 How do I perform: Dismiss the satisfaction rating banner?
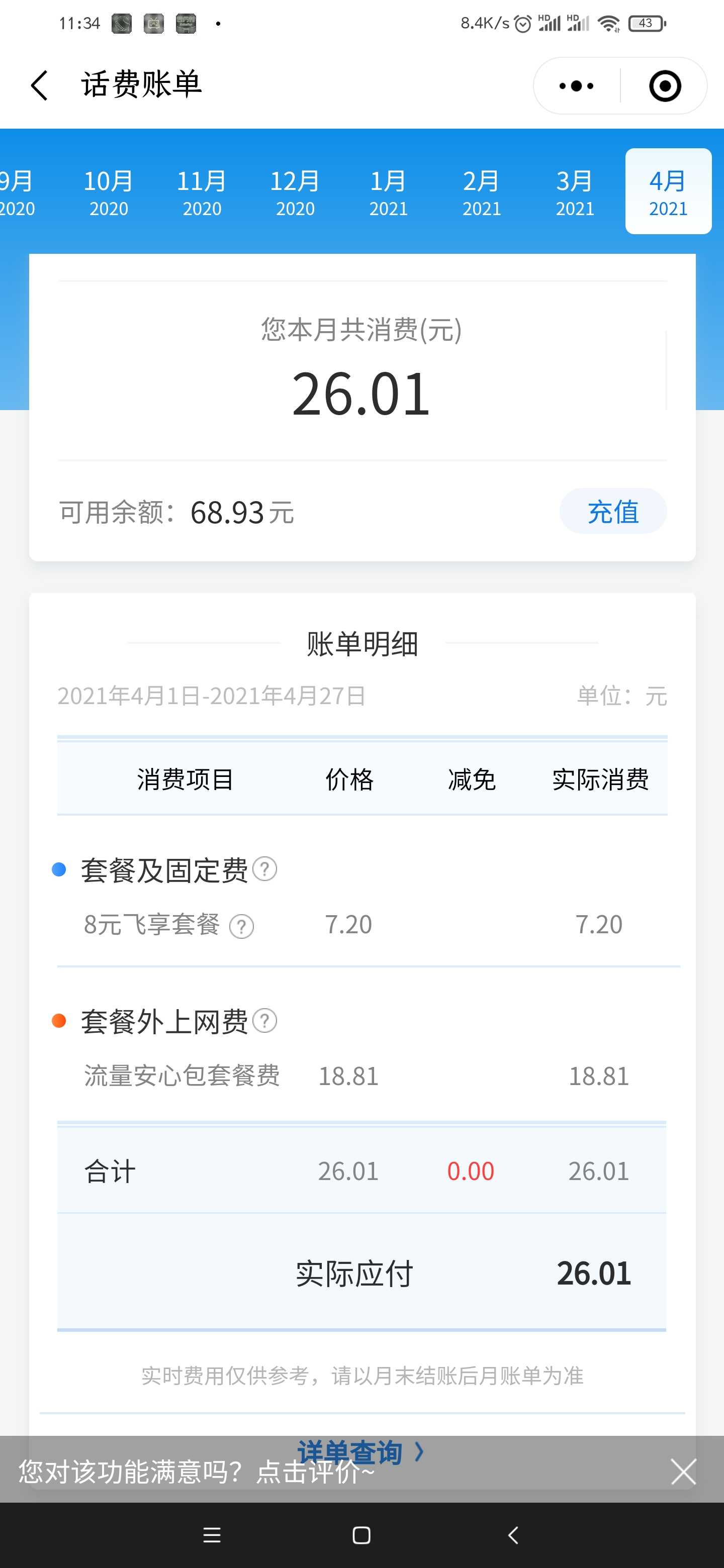(683, 1473)
